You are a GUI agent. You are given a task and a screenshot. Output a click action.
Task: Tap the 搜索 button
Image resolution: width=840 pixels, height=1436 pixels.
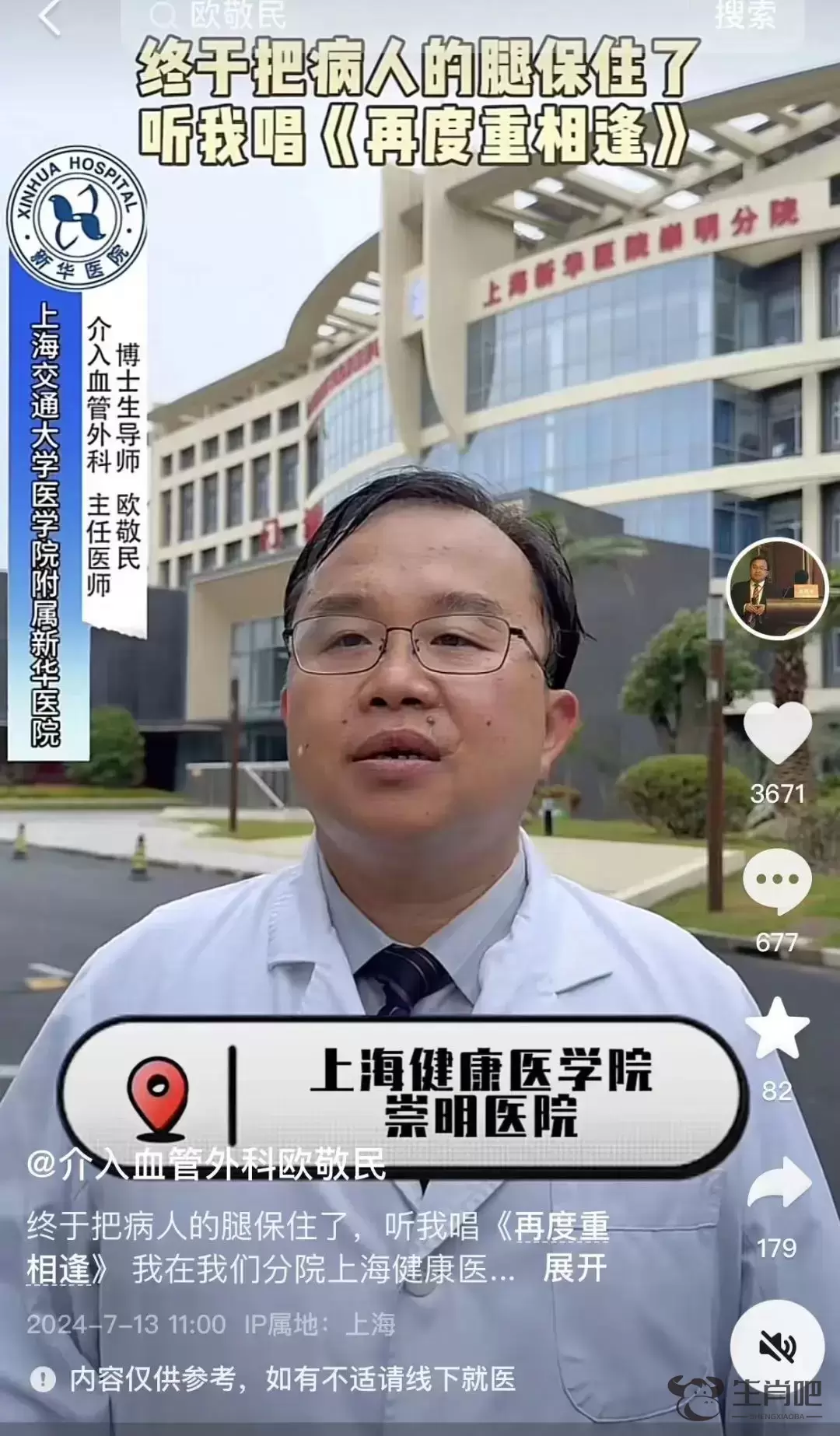(744, 16)
